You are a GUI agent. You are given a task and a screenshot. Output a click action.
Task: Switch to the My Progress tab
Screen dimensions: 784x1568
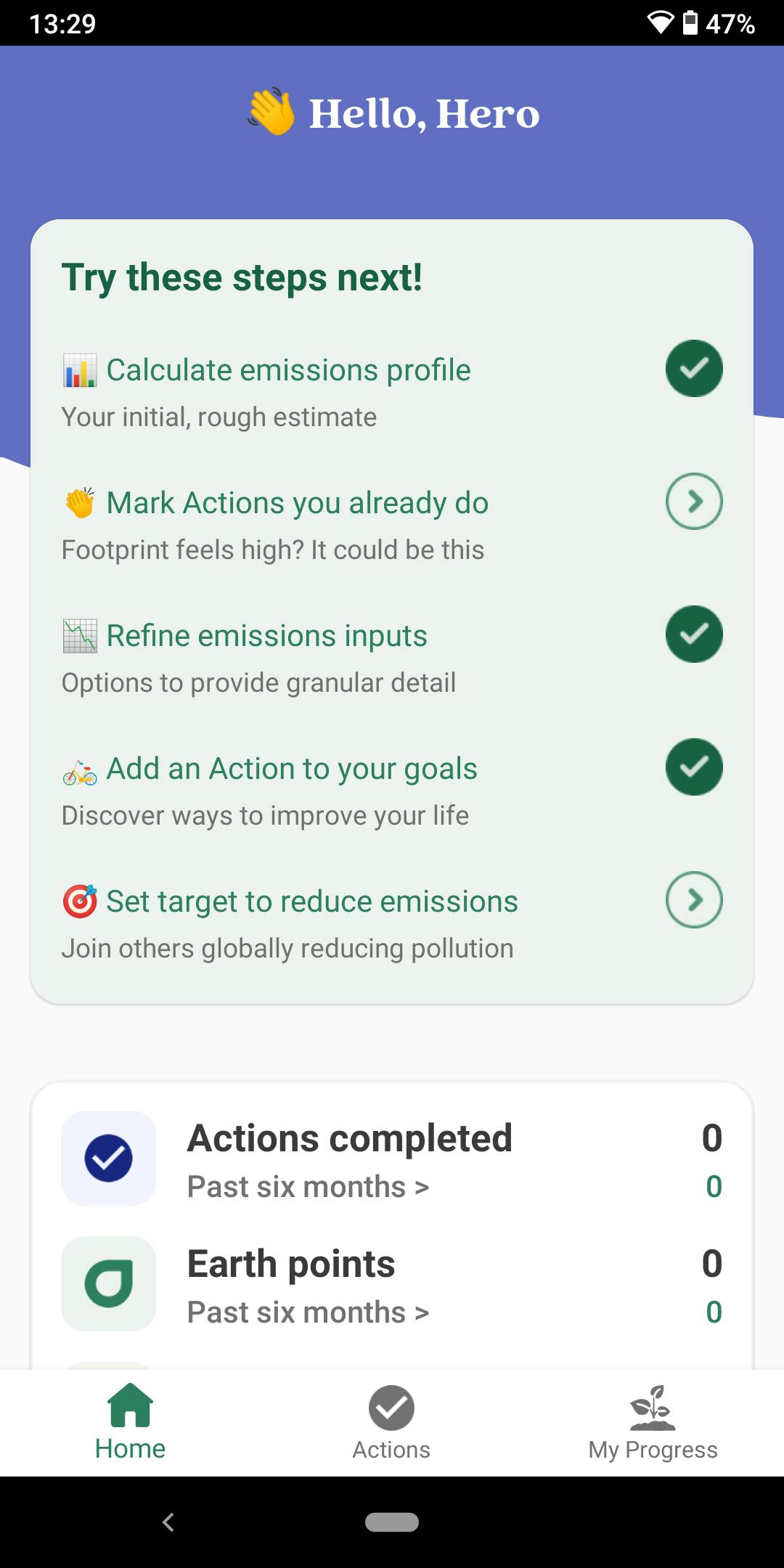point(653,1423)
